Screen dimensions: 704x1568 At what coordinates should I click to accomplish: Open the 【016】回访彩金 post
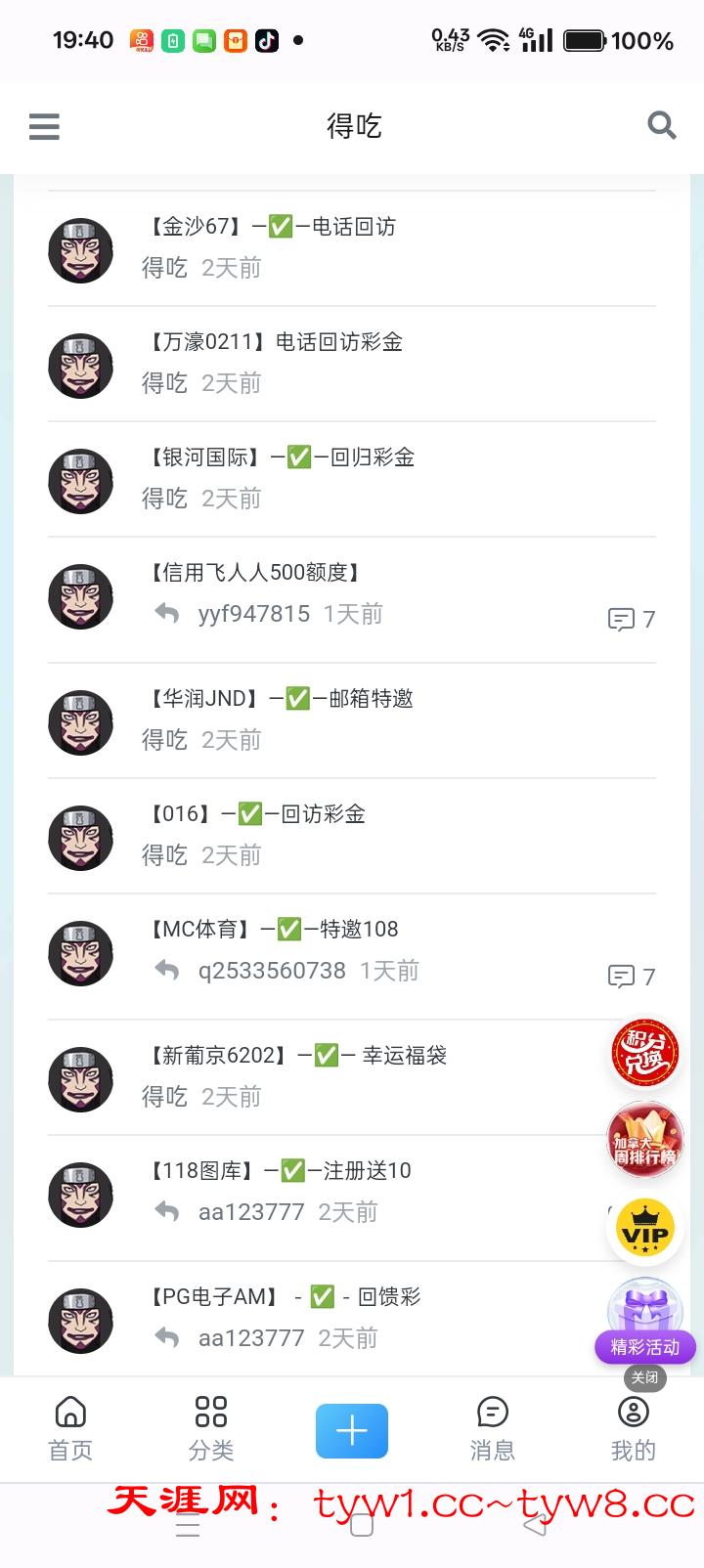click(x=258, y=814)
